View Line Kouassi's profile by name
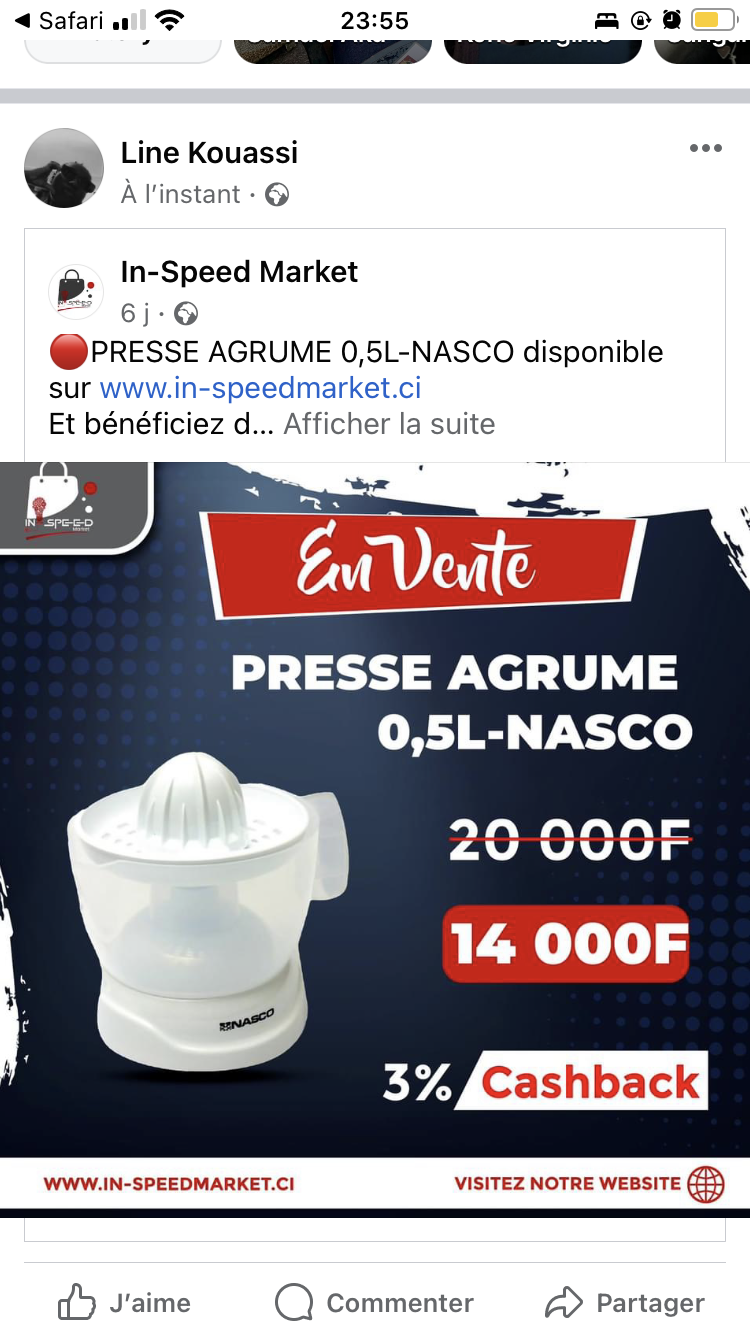Viewport: 750px width, 1334px height. (209, 153)
